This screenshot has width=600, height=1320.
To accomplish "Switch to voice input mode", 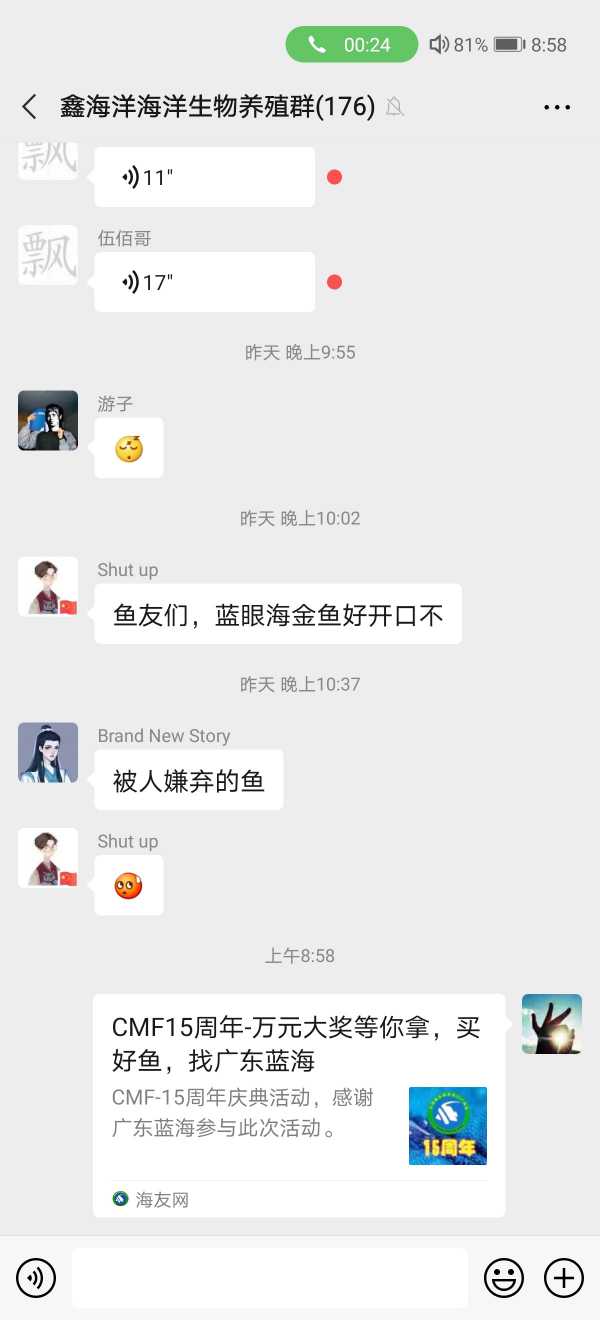I will click(36, 1278).
